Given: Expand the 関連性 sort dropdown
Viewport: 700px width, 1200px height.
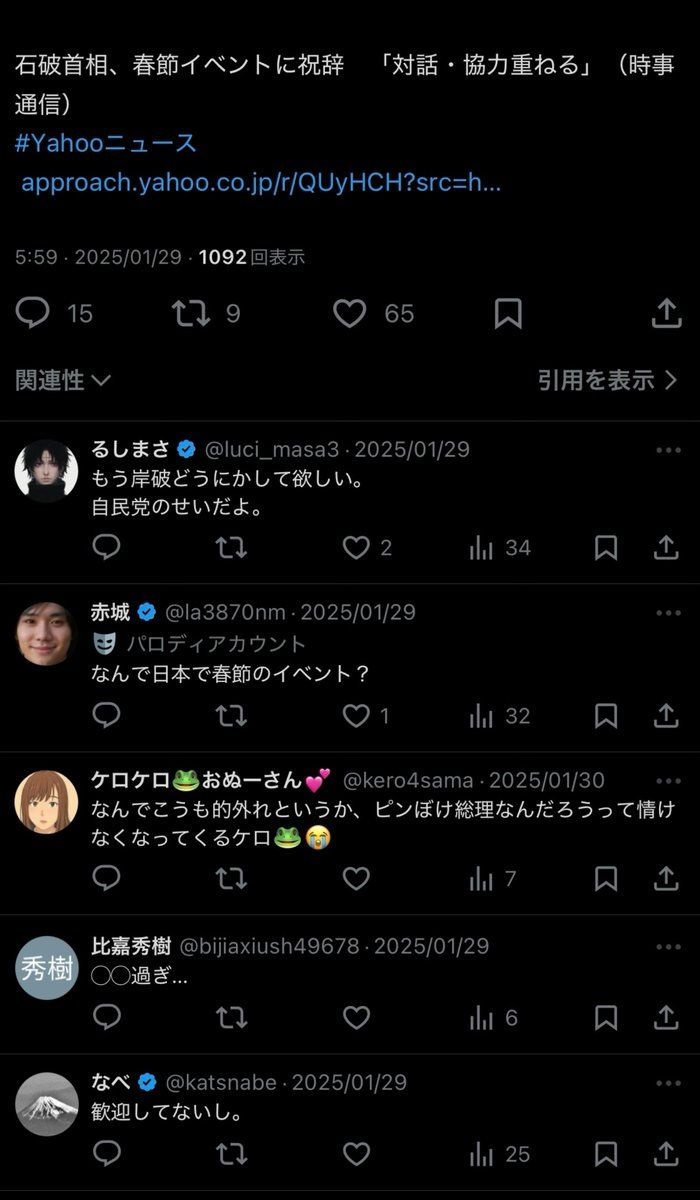Looking at the screenshot, I should [x=63, y=380].
